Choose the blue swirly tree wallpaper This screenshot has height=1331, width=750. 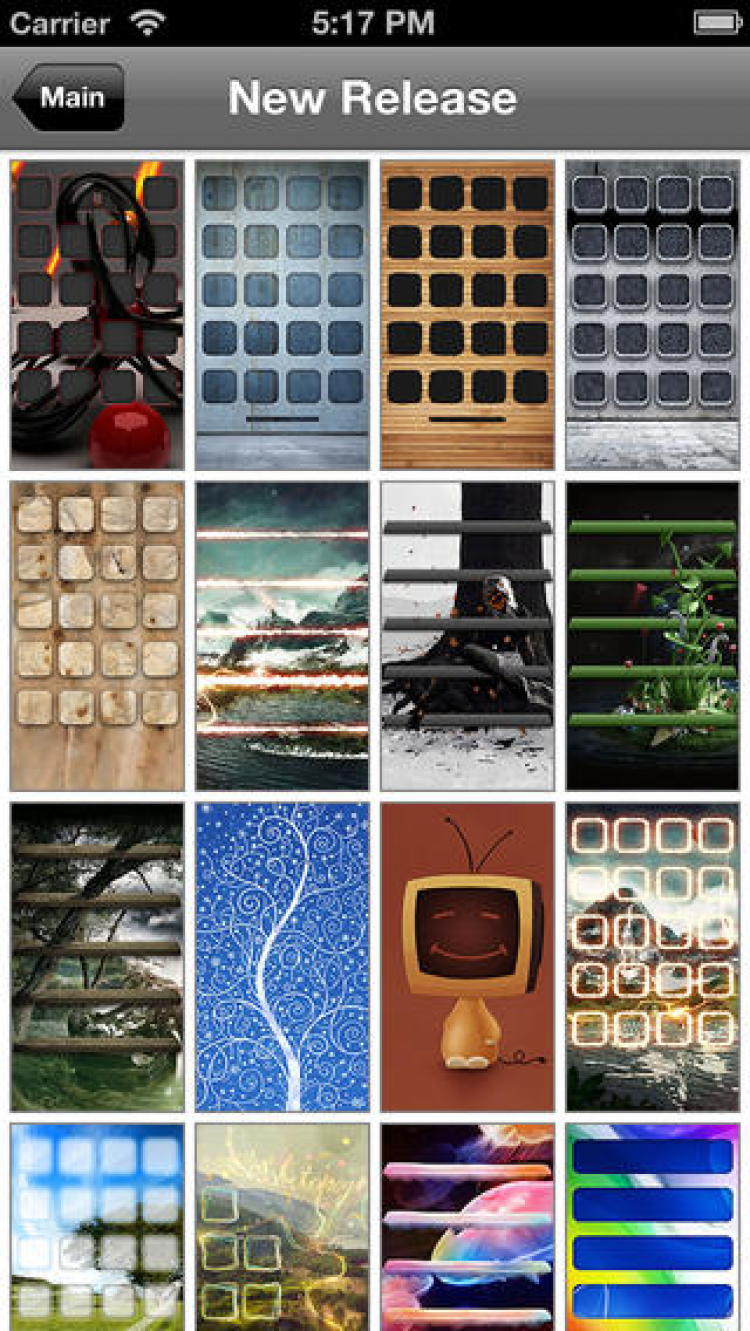pos(282,957)
